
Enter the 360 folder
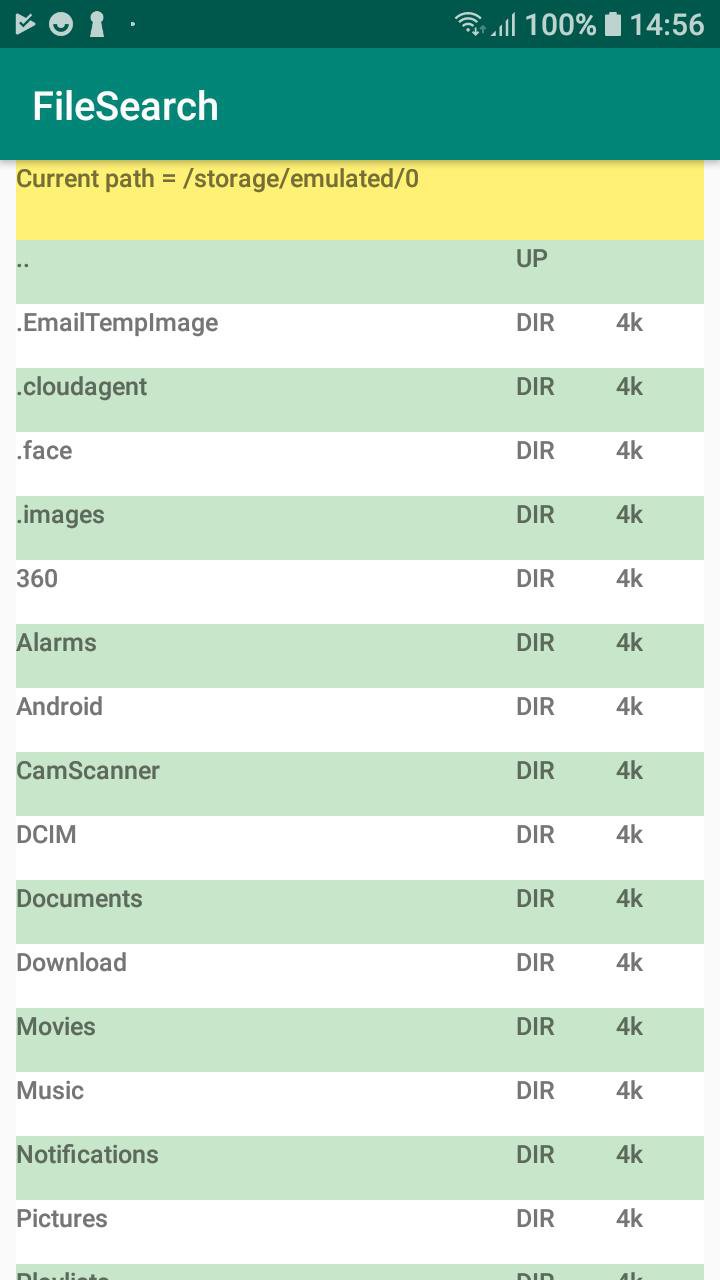[360, 592]
